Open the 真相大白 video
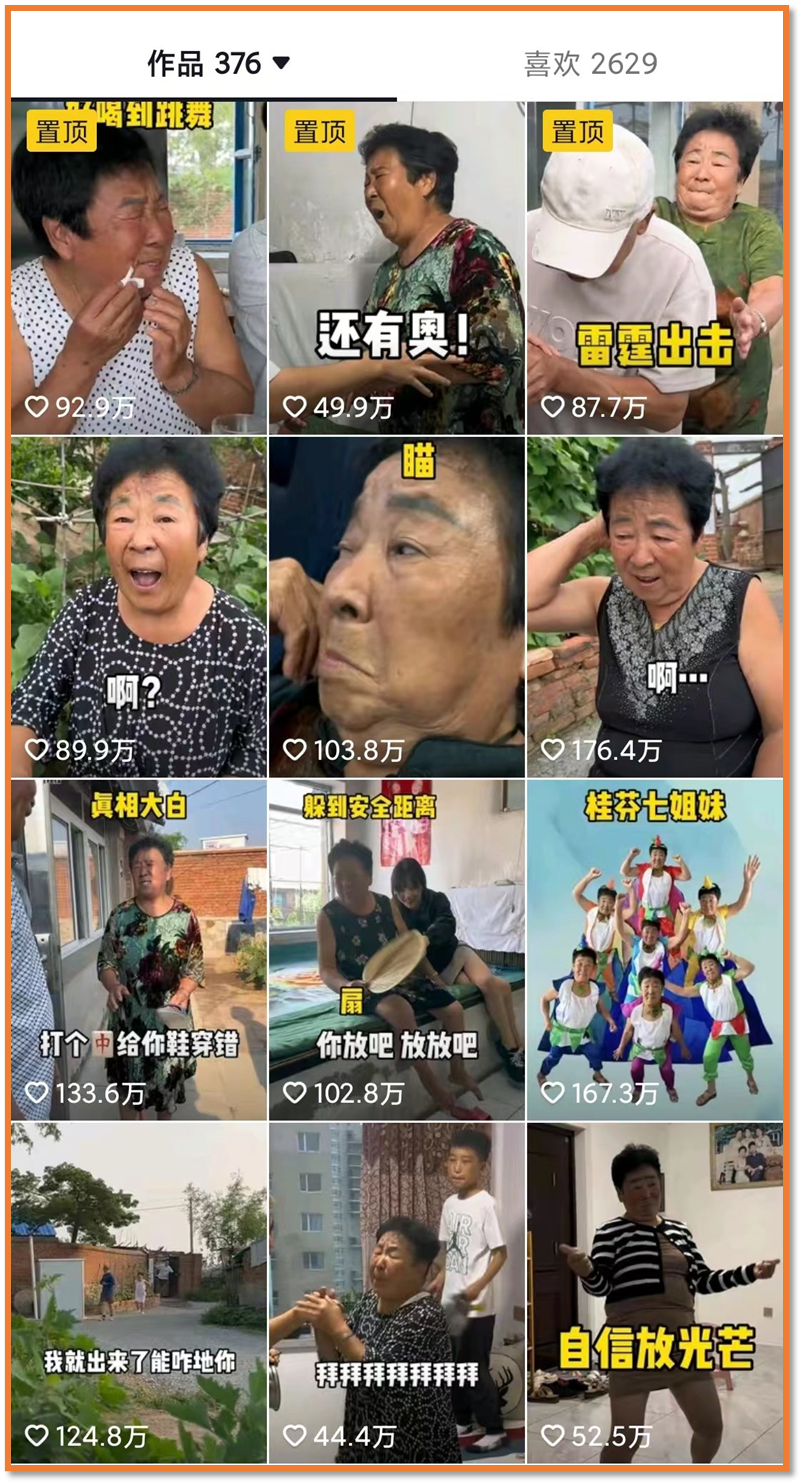The height and width of the screenshot is (1484, 802). pos(138,950)
